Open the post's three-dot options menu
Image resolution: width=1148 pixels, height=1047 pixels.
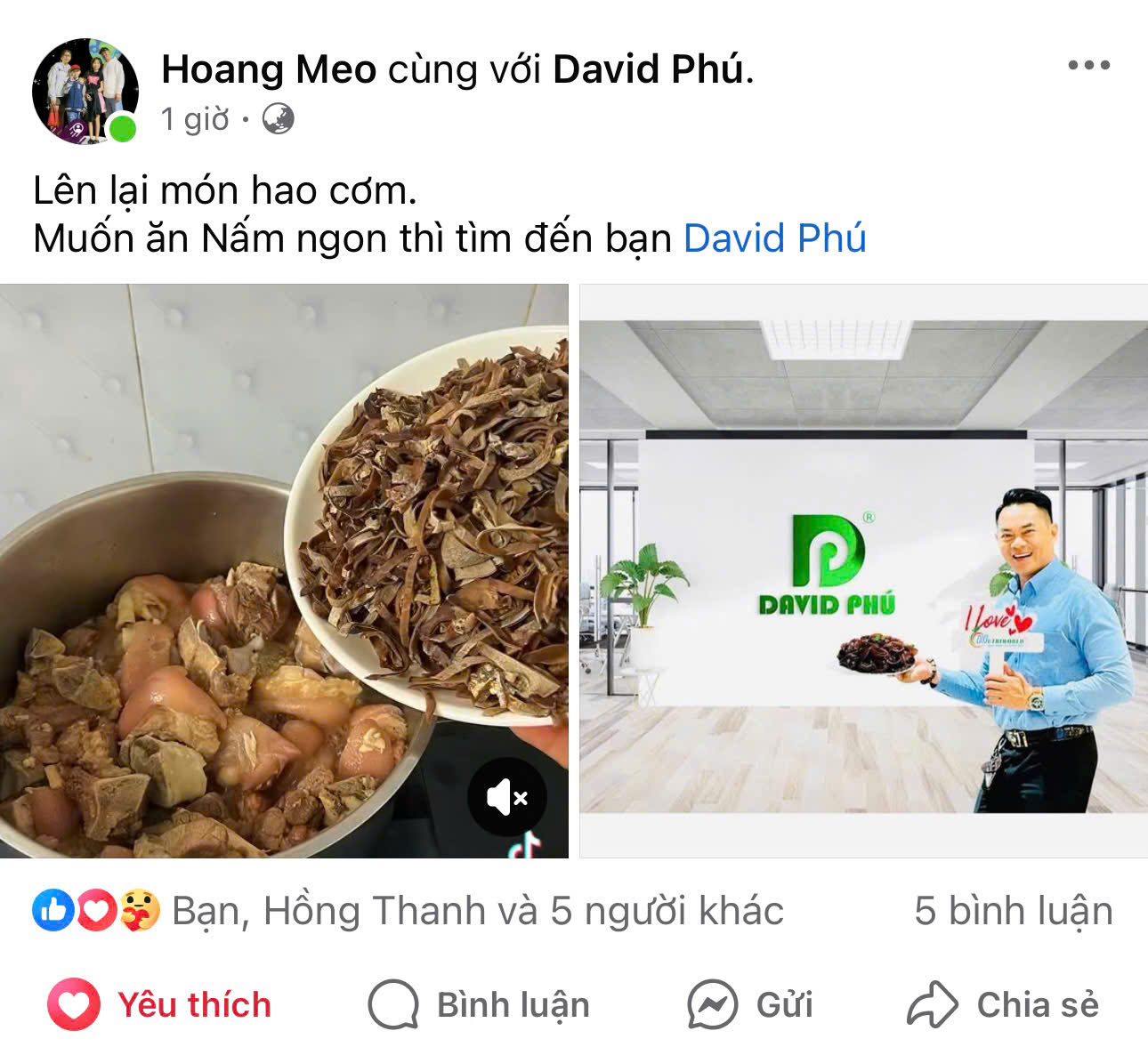tap(1087, 65)
